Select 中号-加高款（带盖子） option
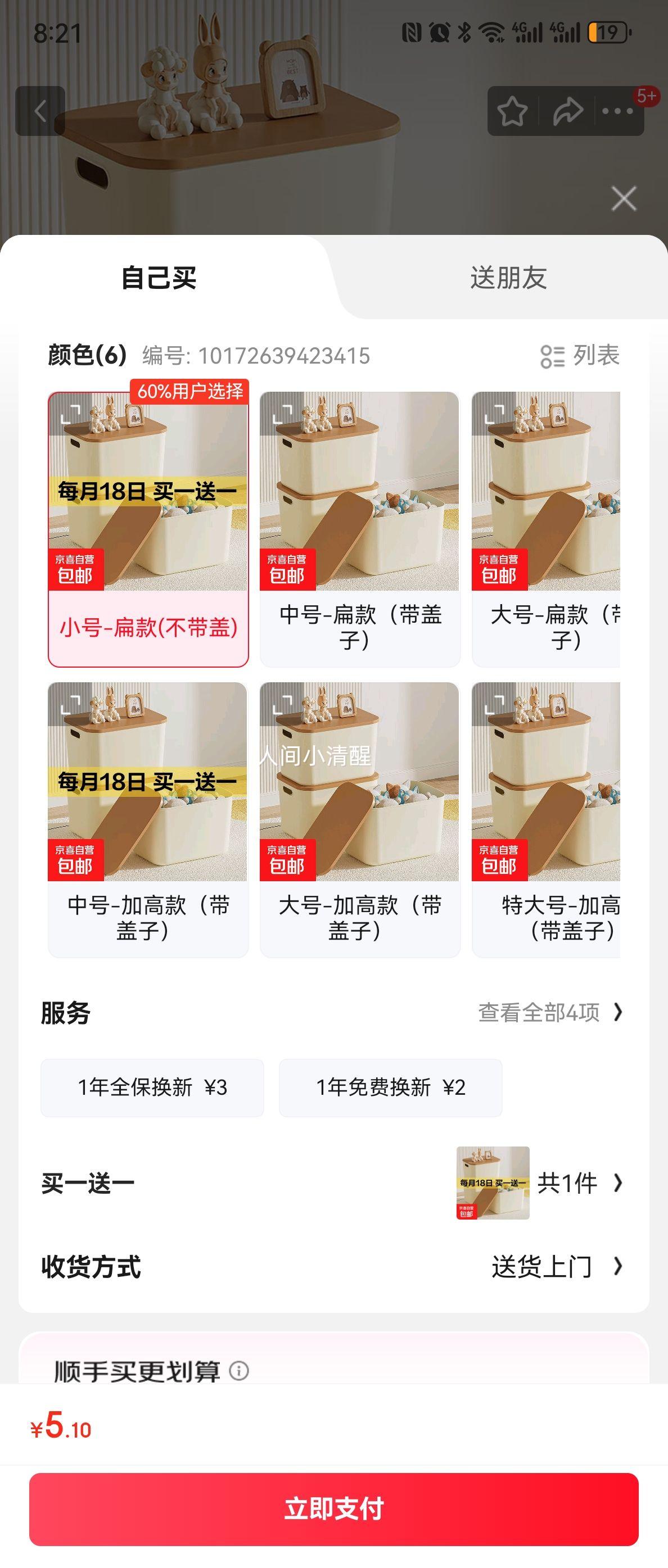Screen dimensions: 668x1568 148,819
